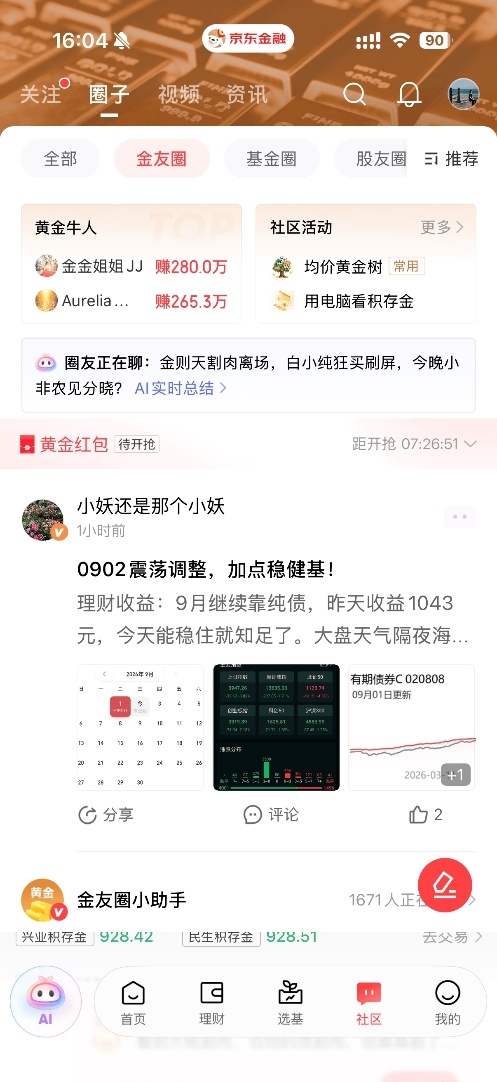
Task: Comment on the 0902震荡调整 post
Action: pyautogui.click(x=271, y=815)
